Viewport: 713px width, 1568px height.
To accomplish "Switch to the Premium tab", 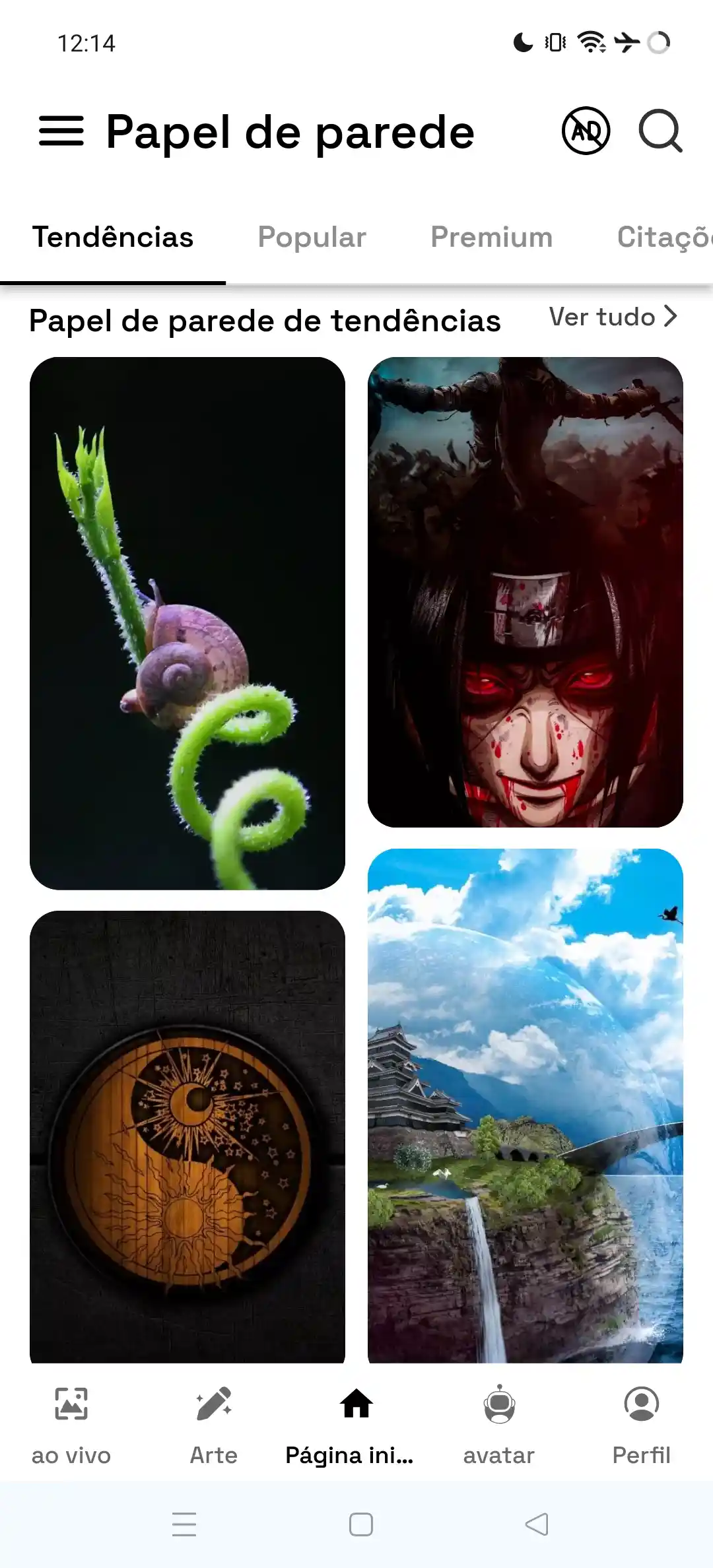I will click(491, 238).
